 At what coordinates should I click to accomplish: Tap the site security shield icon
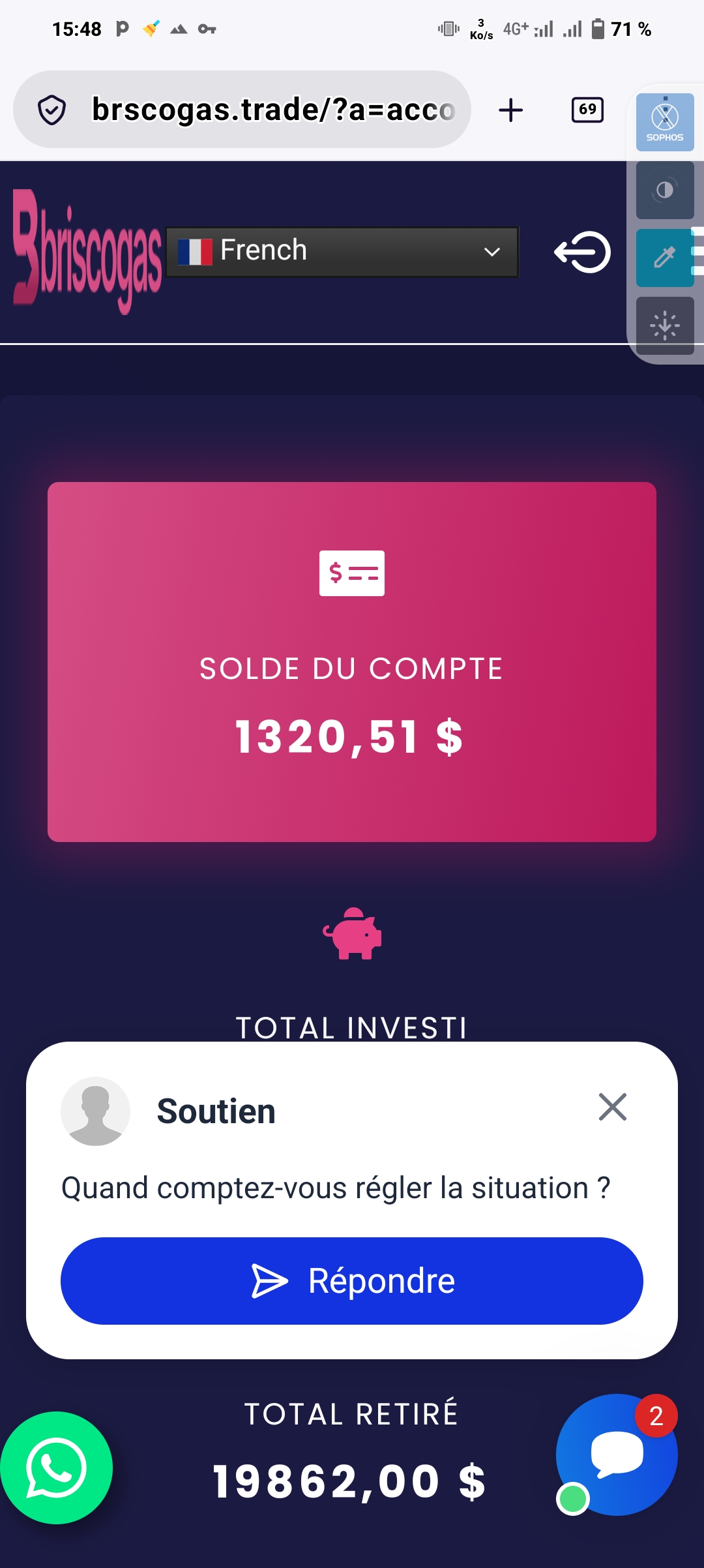point(51,110)
